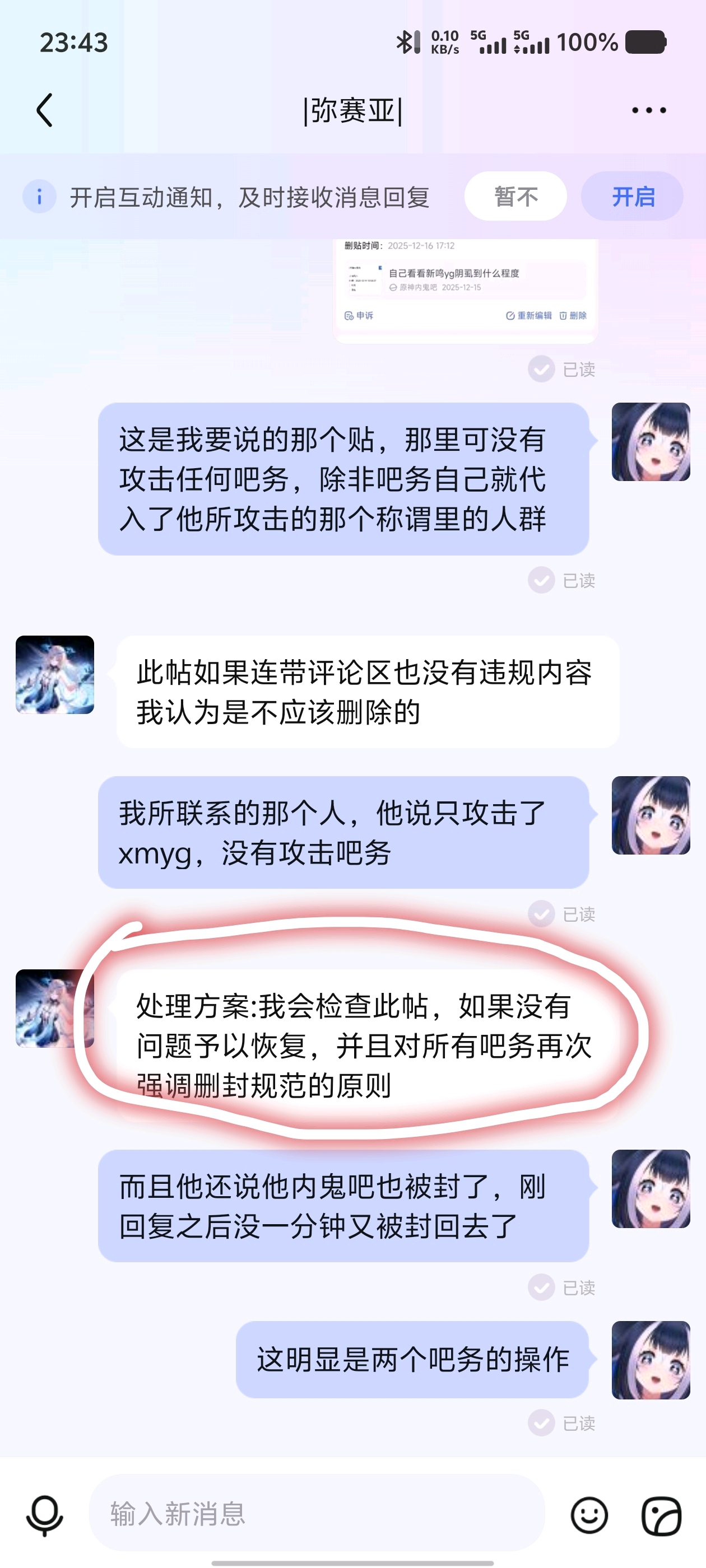The image size is (706, 1568).
Task: Open the emoji picker
Action: pos(589,1514)
